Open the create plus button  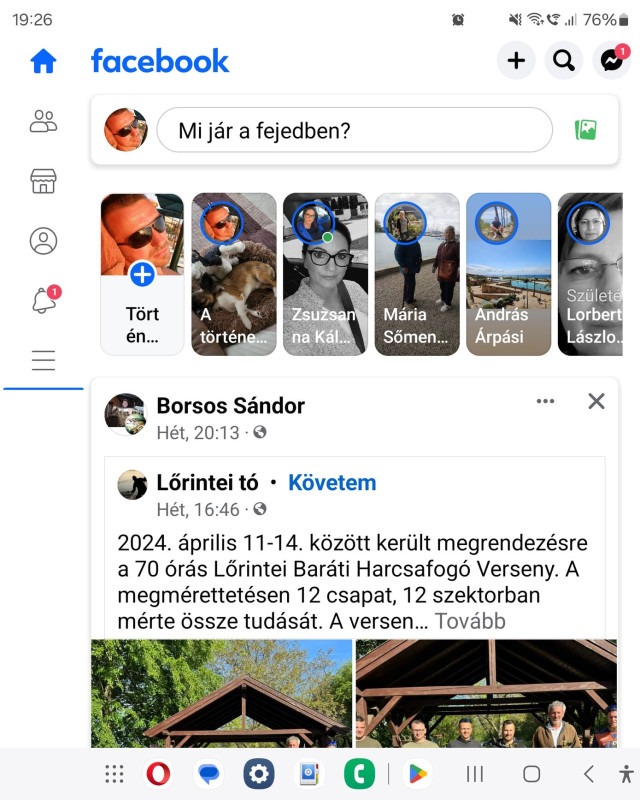click(x=516, y=61)
